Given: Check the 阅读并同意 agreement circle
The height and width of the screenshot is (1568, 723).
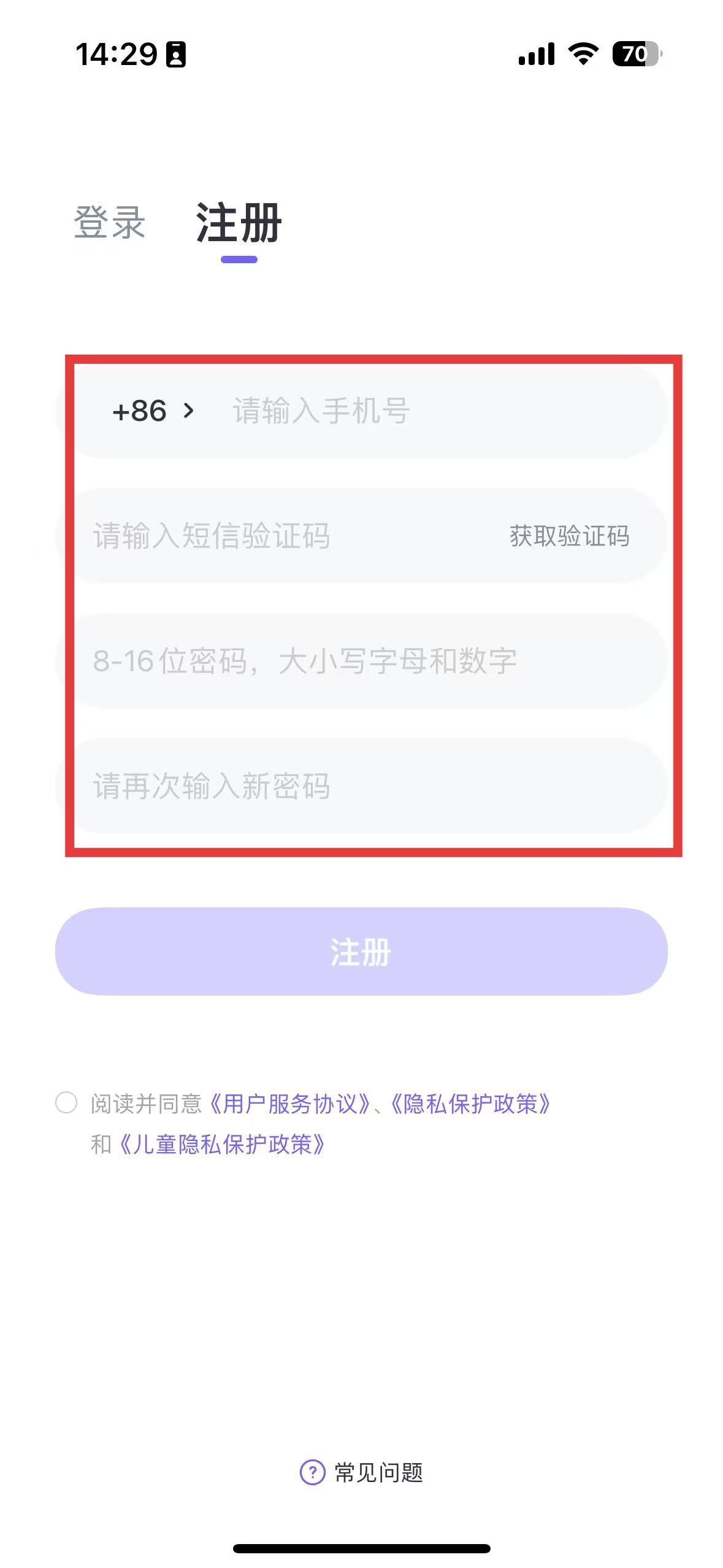Looking at the screenshot, I should click(66, 1102).
